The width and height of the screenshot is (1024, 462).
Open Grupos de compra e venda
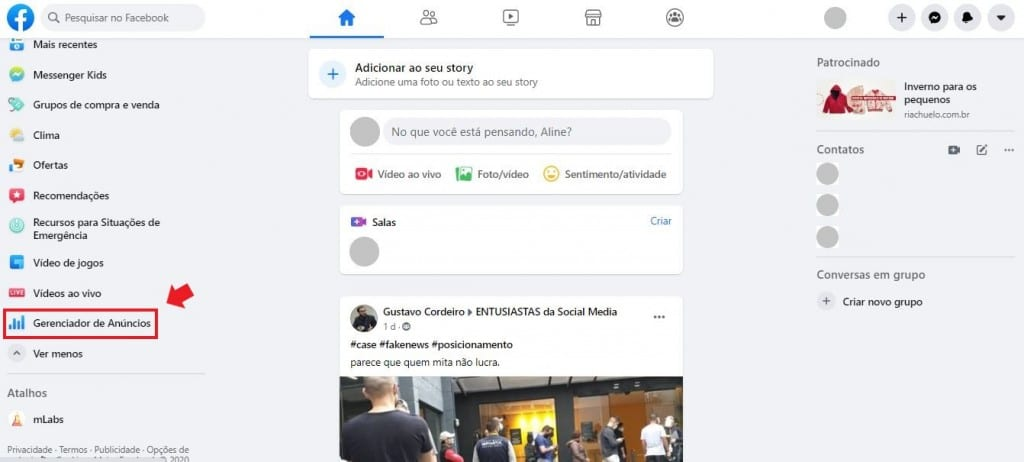(95, 105)
